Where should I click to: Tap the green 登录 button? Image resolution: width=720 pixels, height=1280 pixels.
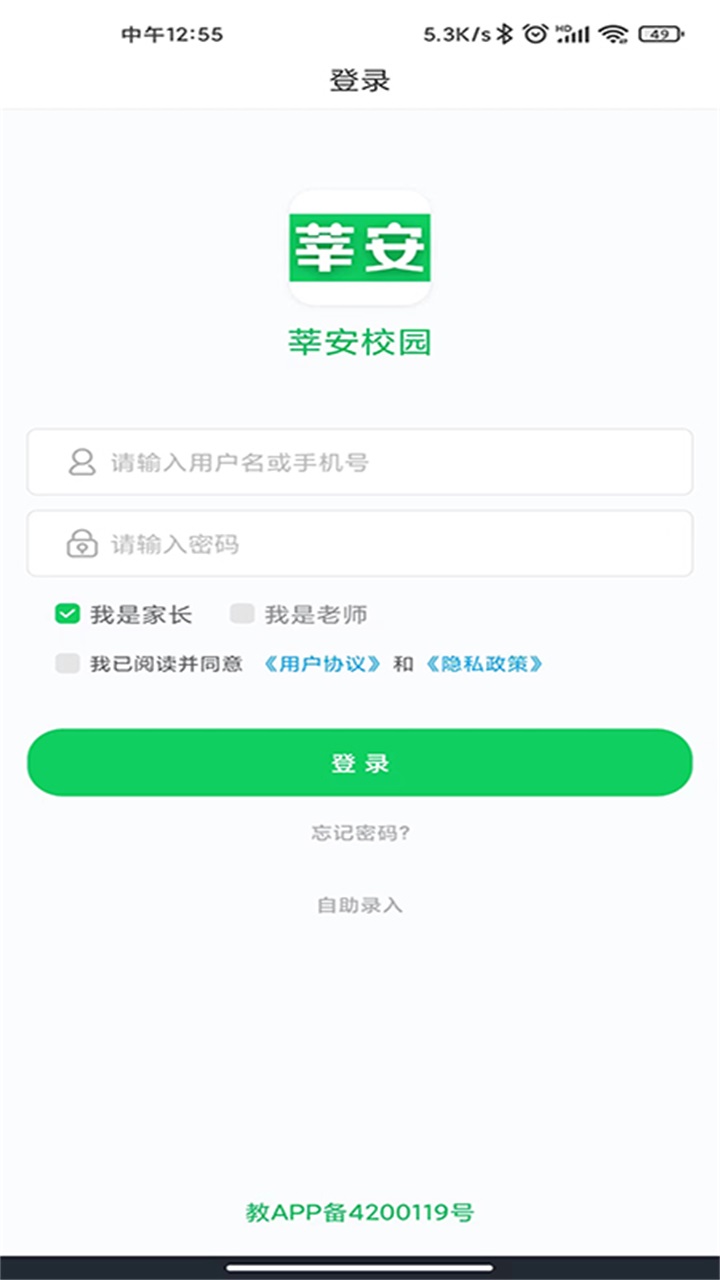coord(360,763)
